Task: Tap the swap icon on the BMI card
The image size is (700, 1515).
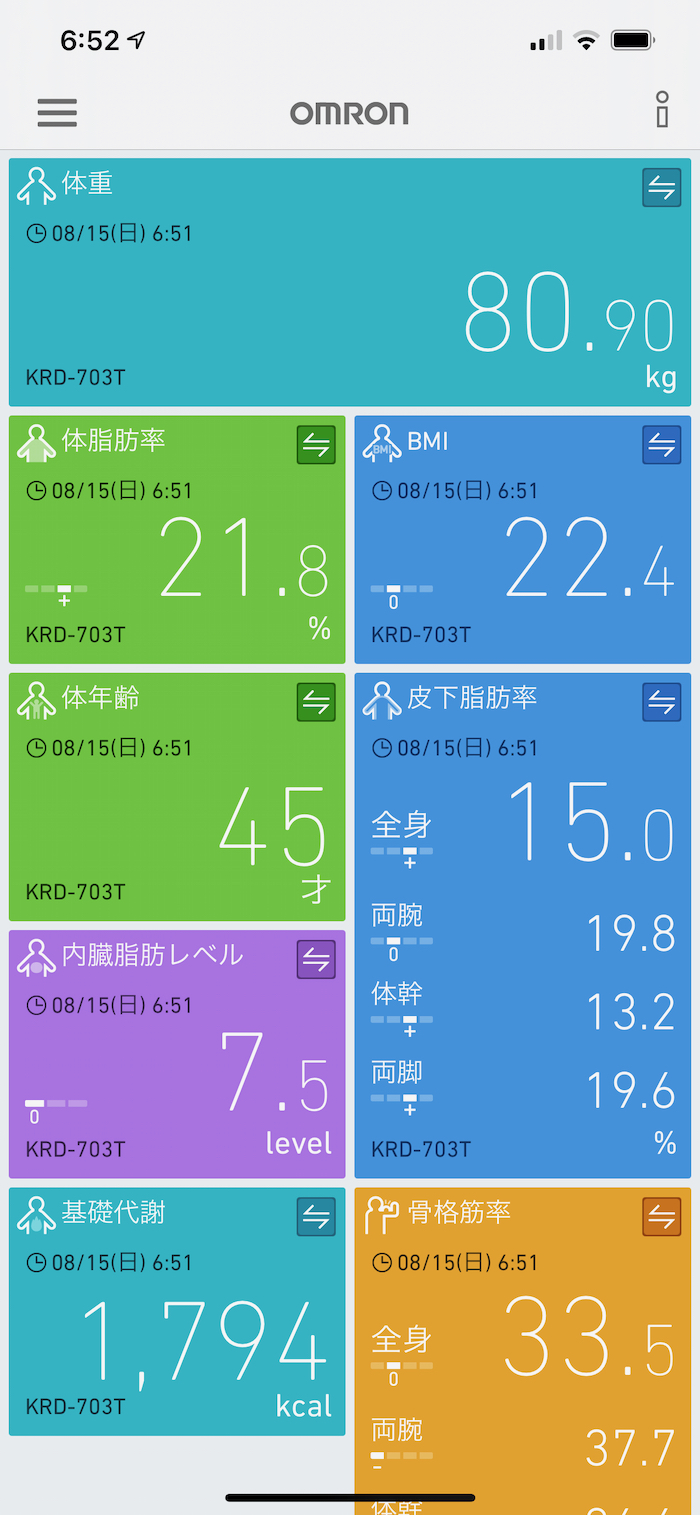Action: click(661, 445)
